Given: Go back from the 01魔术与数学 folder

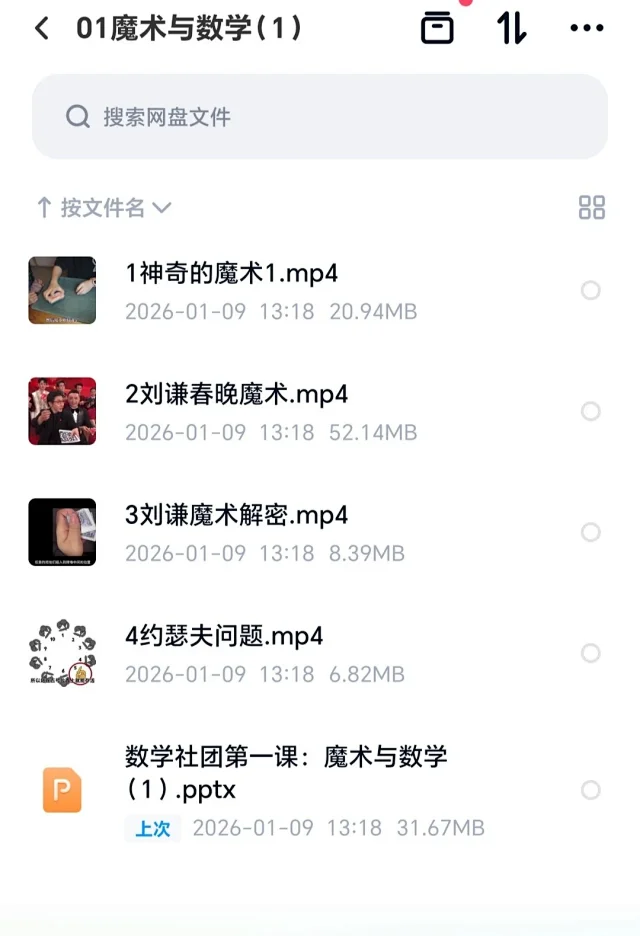Looking at the screenshot, I should [x=41, y=28].
